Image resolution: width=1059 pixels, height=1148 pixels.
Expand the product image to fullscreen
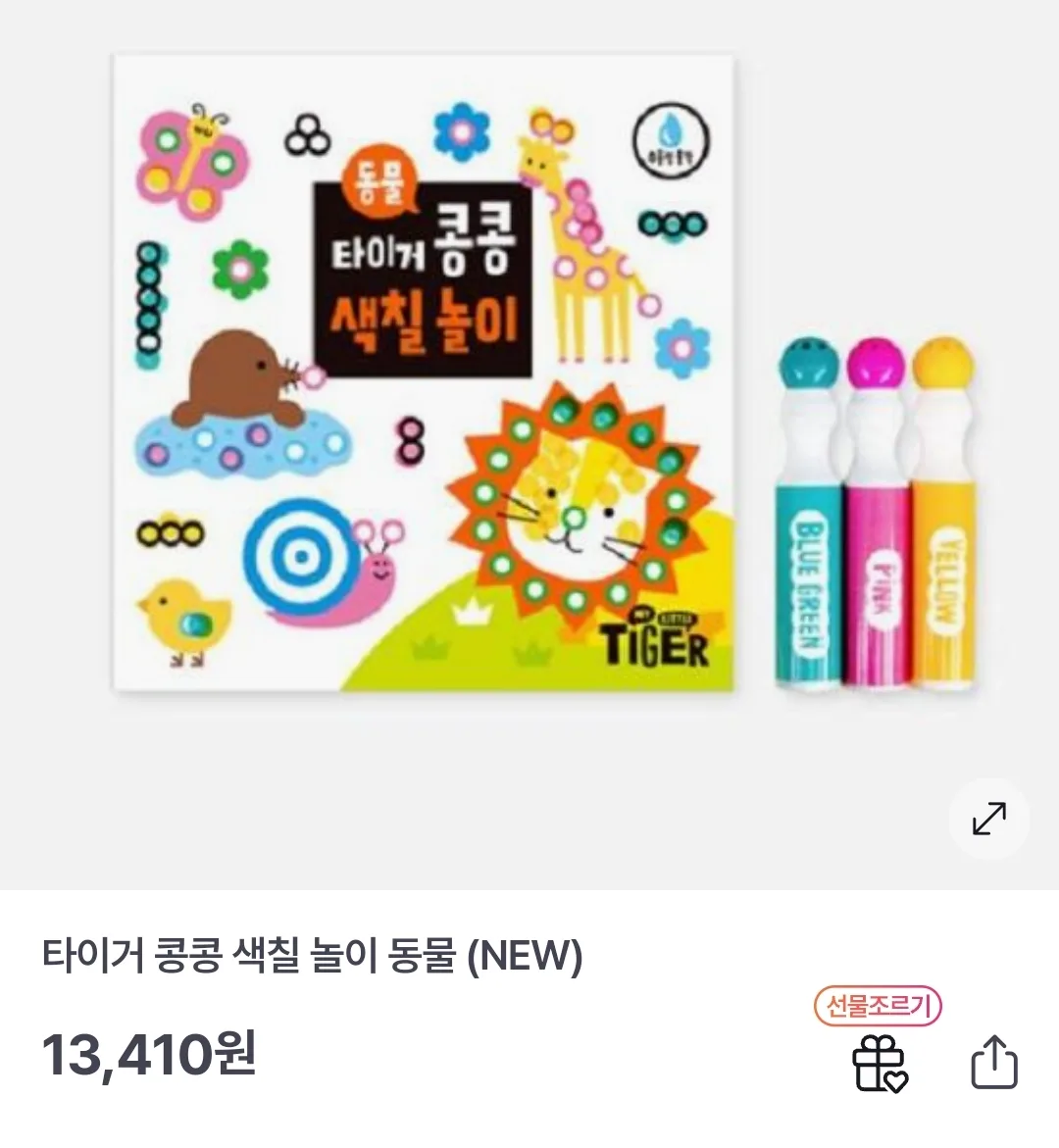(x=988, y=819)
